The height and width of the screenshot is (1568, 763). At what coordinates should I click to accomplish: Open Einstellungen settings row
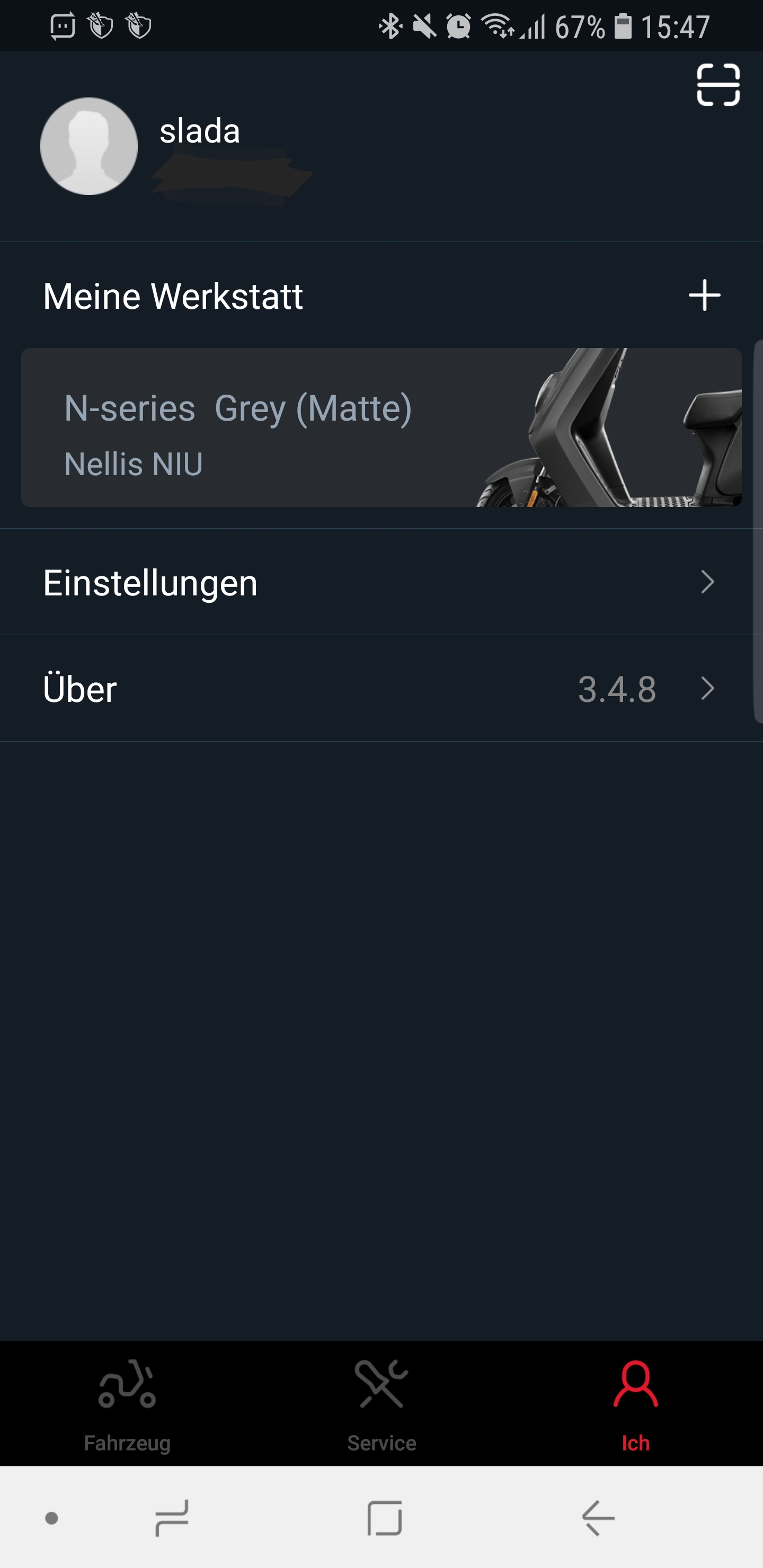pos(381,583)
